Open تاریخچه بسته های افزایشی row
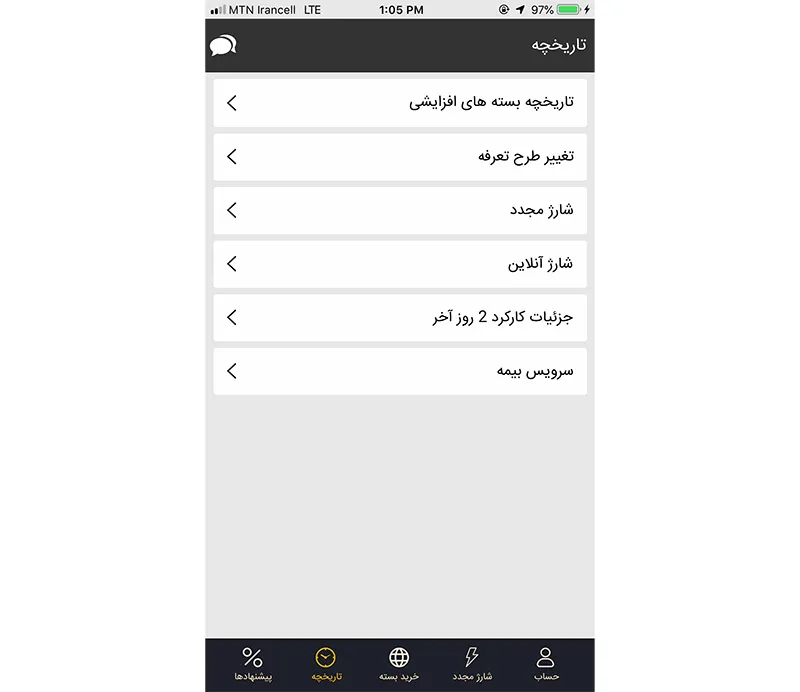 coord(400,103)
